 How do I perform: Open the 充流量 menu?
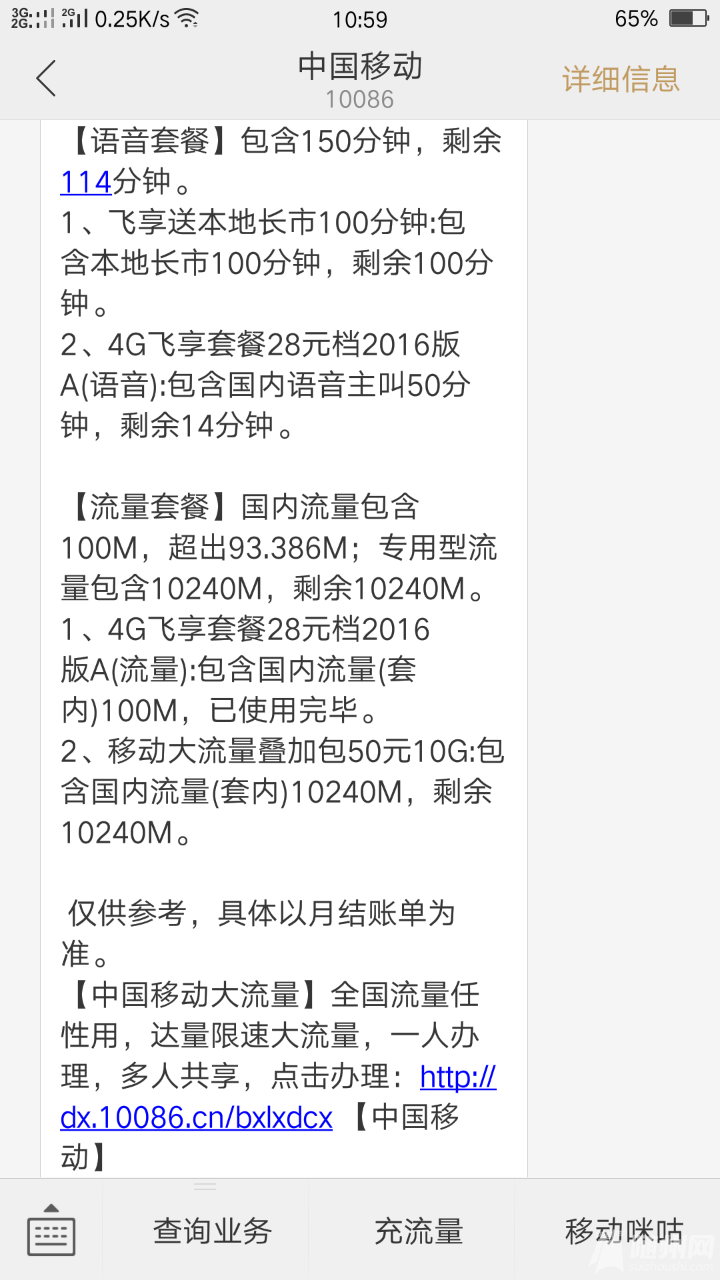point(418,1231)
